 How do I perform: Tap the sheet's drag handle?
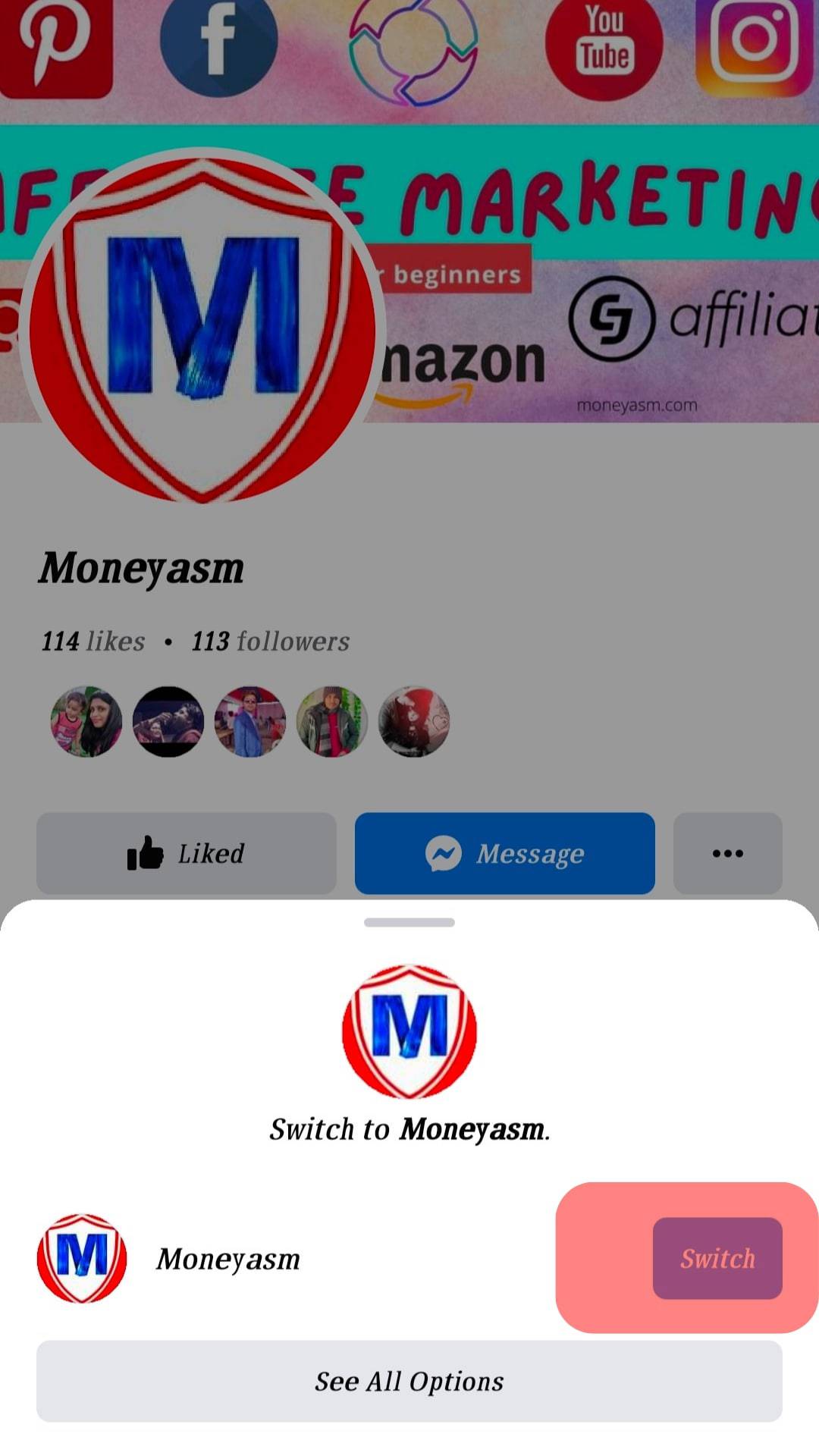(x=409, y=922)
